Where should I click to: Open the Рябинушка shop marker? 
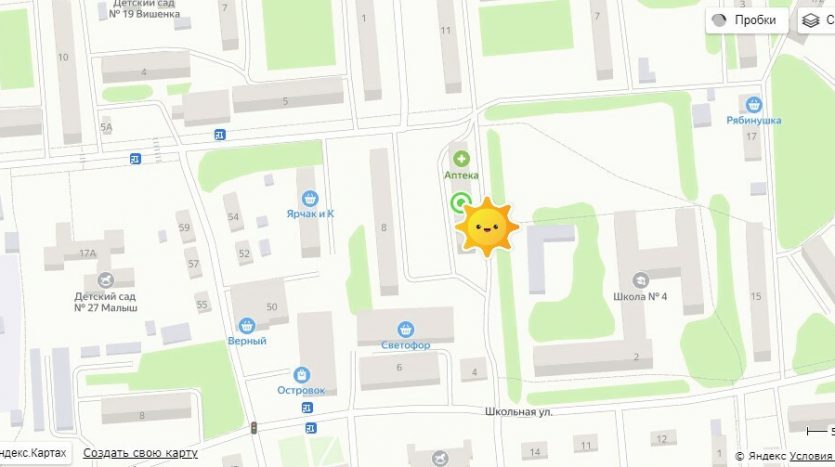(x=753, y=104)
